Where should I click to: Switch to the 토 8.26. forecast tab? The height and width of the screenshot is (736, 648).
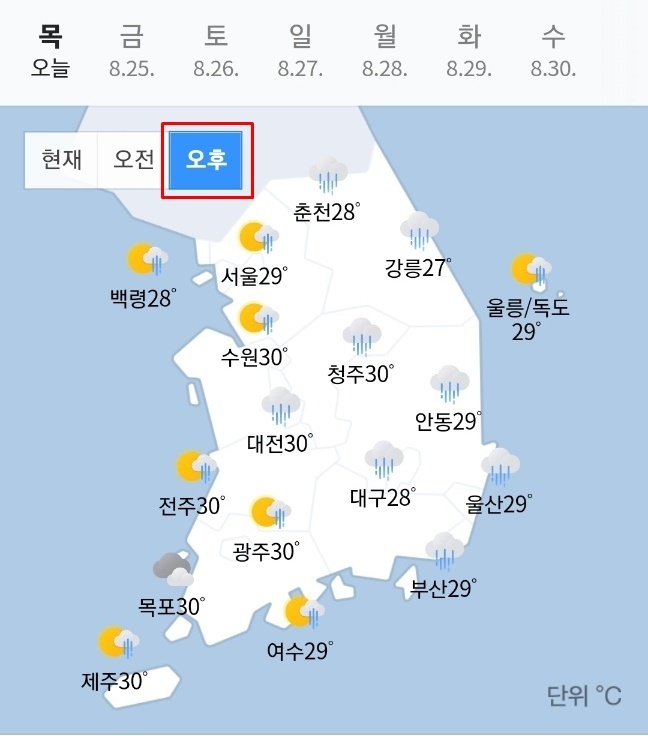coord(216,52)
